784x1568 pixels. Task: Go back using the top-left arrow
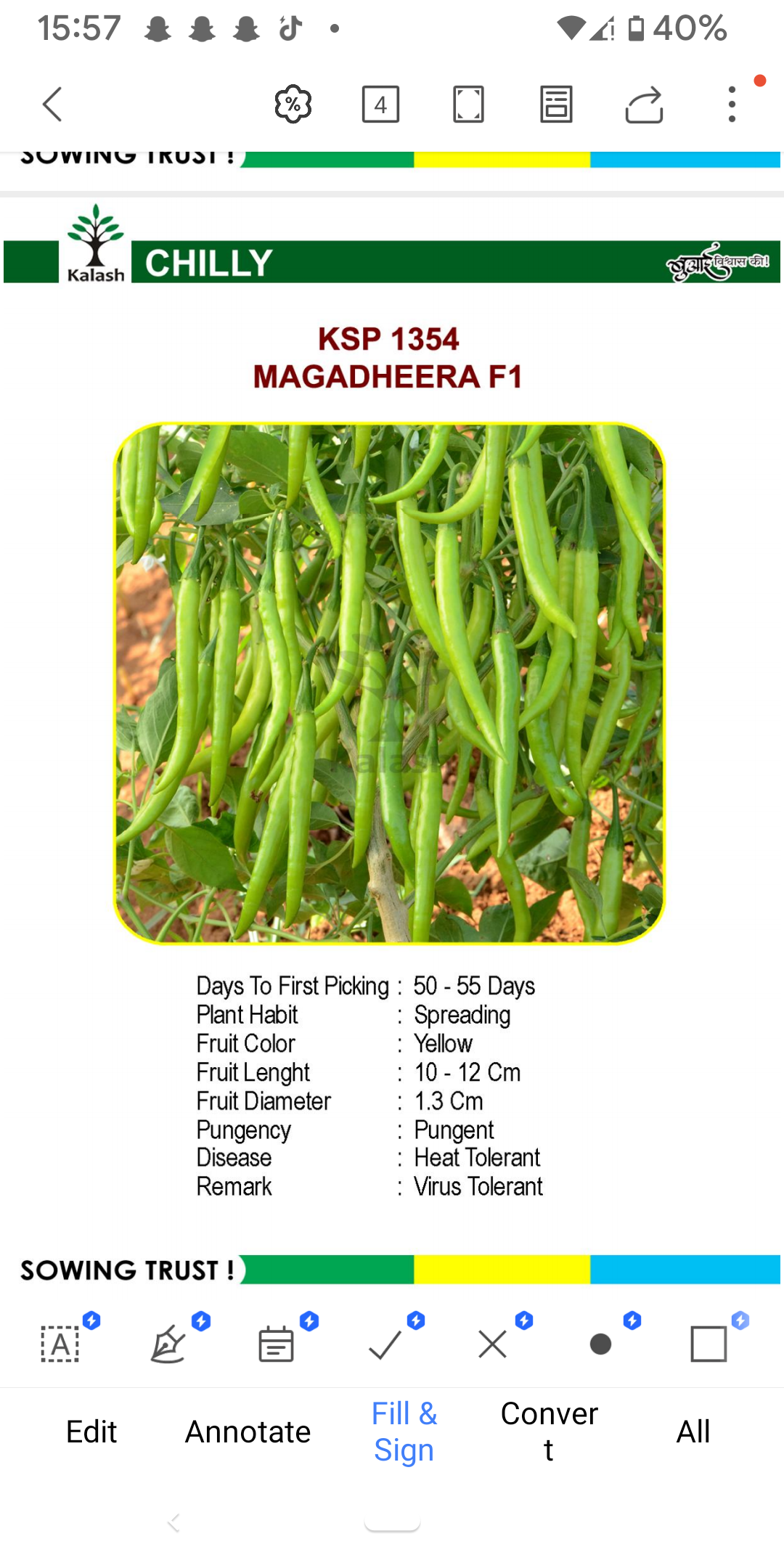coord(52,105)
